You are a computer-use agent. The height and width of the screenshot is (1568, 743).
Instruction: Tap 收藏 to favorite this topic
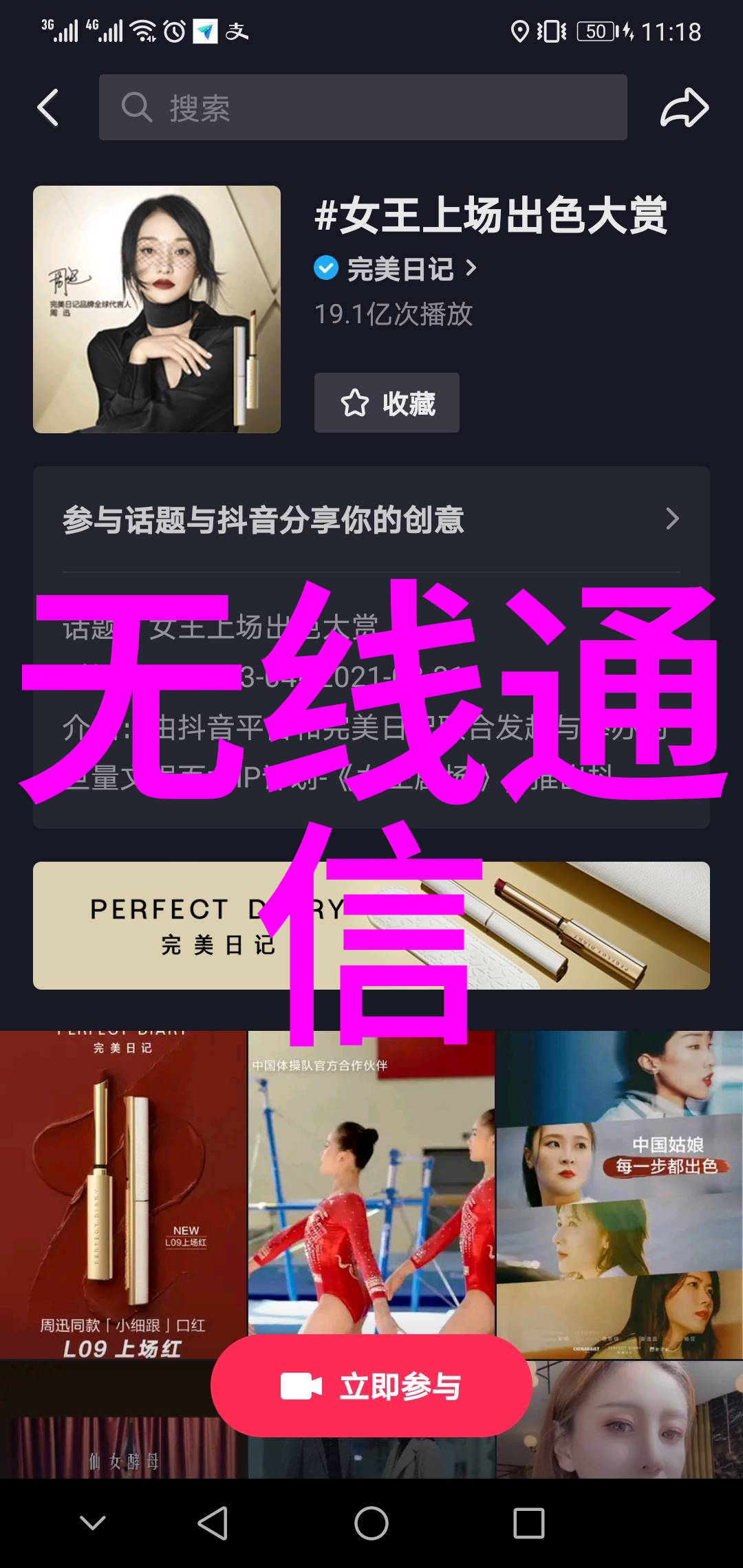(387, 403)
